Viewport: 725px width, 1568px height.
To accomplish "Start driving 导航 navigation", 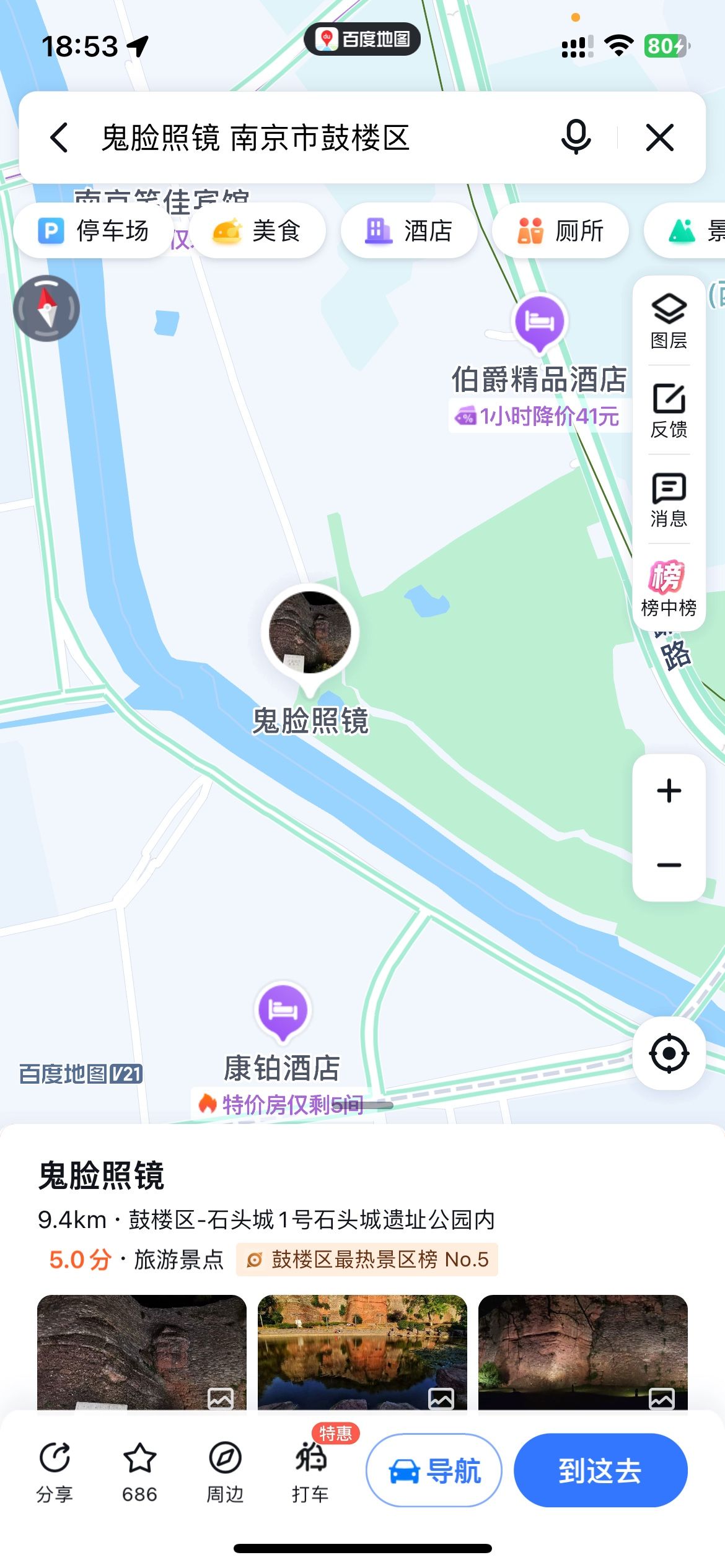I will click(434, 1470).
